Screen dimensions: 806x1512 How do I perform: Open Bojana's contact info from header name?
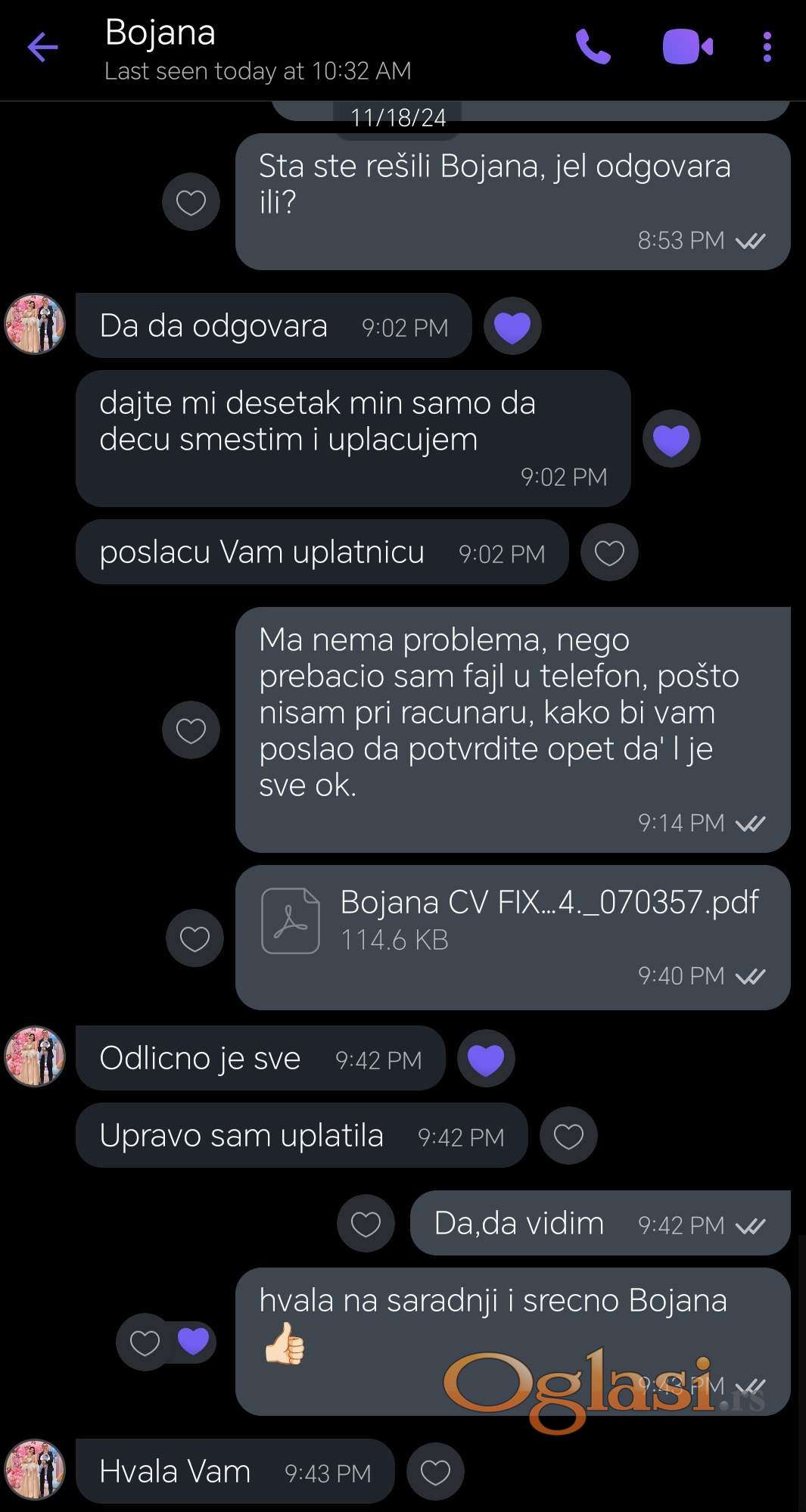tap(160, 33)
